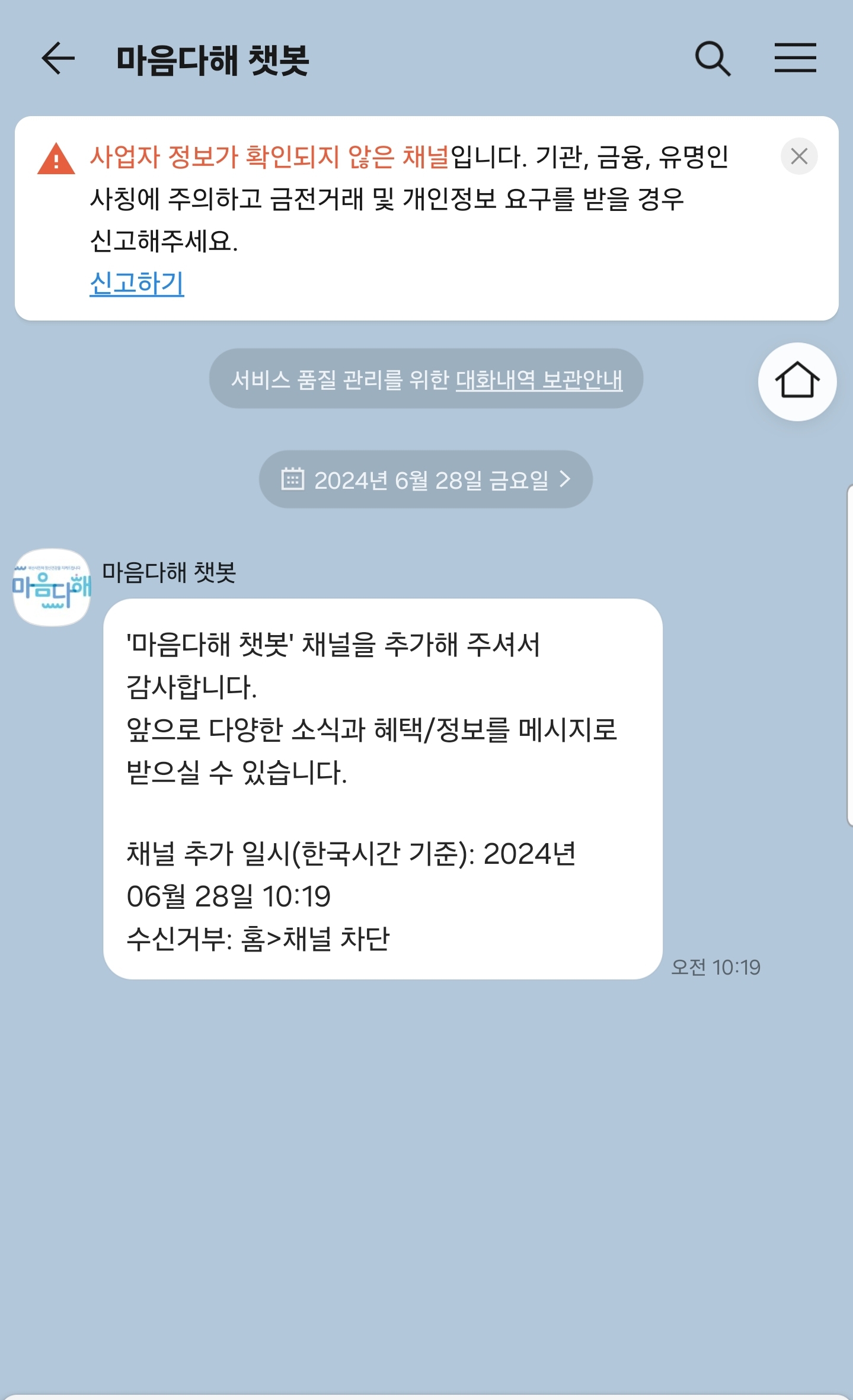The height and width of the screenshot is (1400, 853).
Task: Open the hamburger menu
Action: point(795,59)
